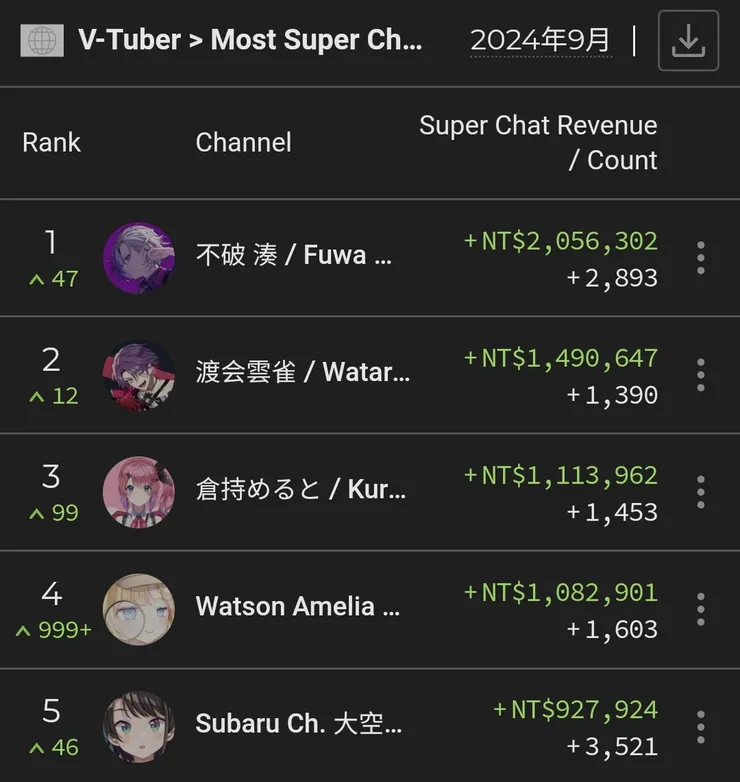Click the Super Chat Revenue / Count header
Viewport: 740px width, 782px height.
point(538,141)
